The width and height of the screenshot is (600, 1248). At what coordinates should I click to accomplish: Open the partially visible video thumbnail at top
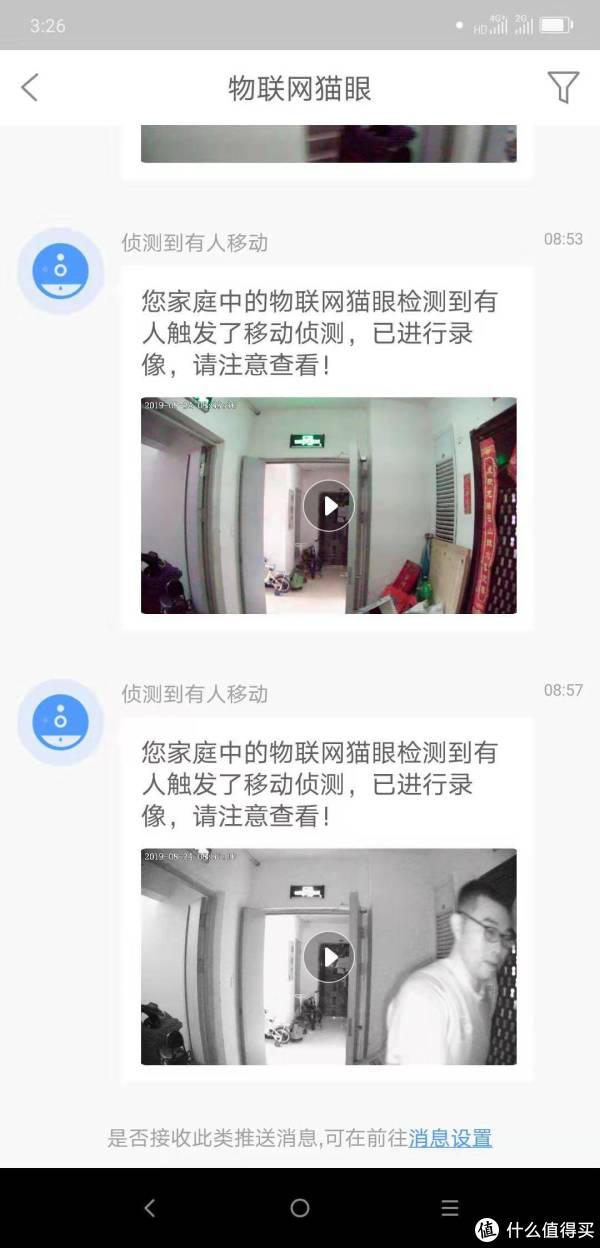(x=329, y=144)
